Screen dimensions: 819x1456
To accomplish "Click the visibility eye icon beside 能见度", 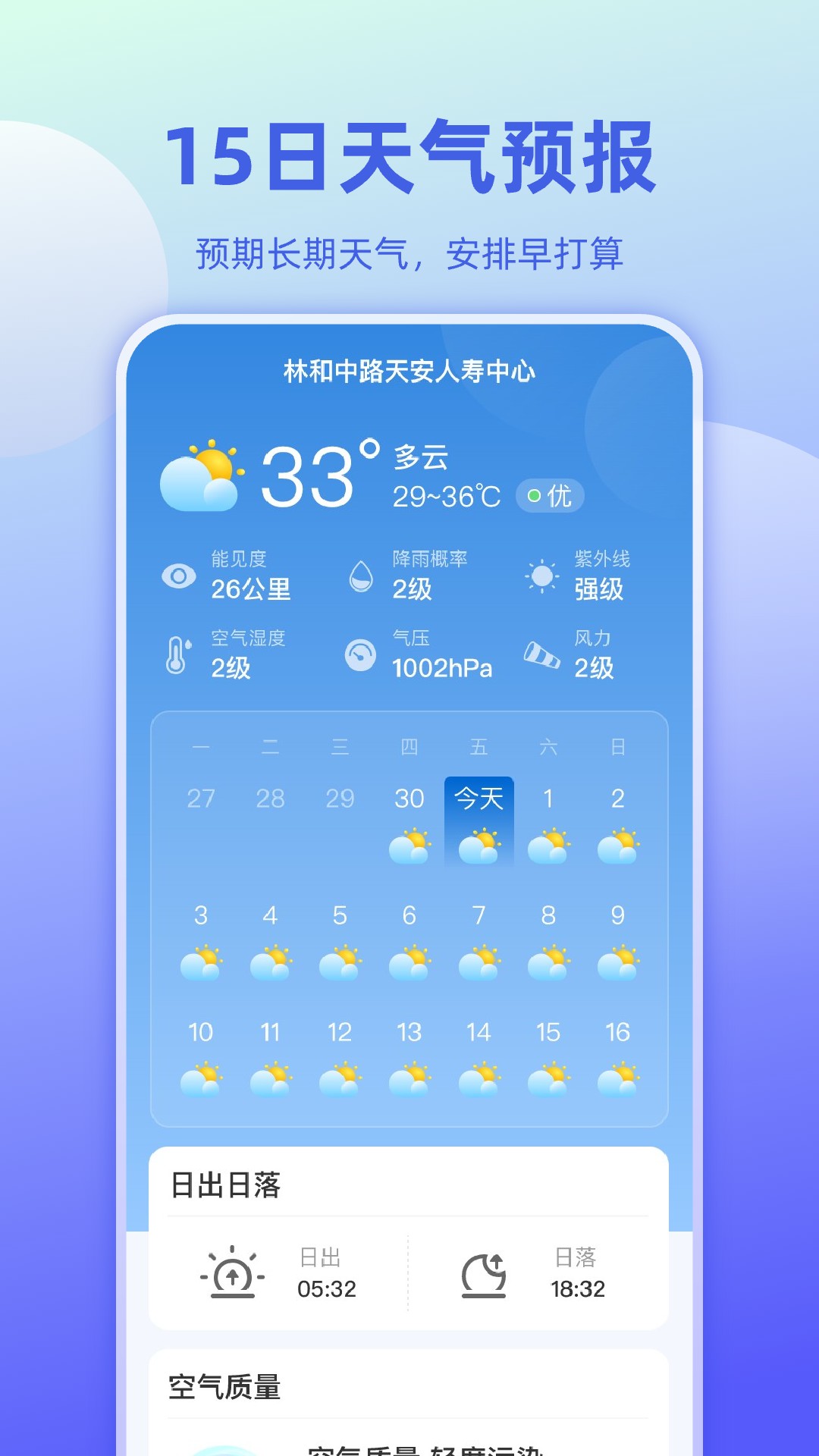I will (180, 576).
